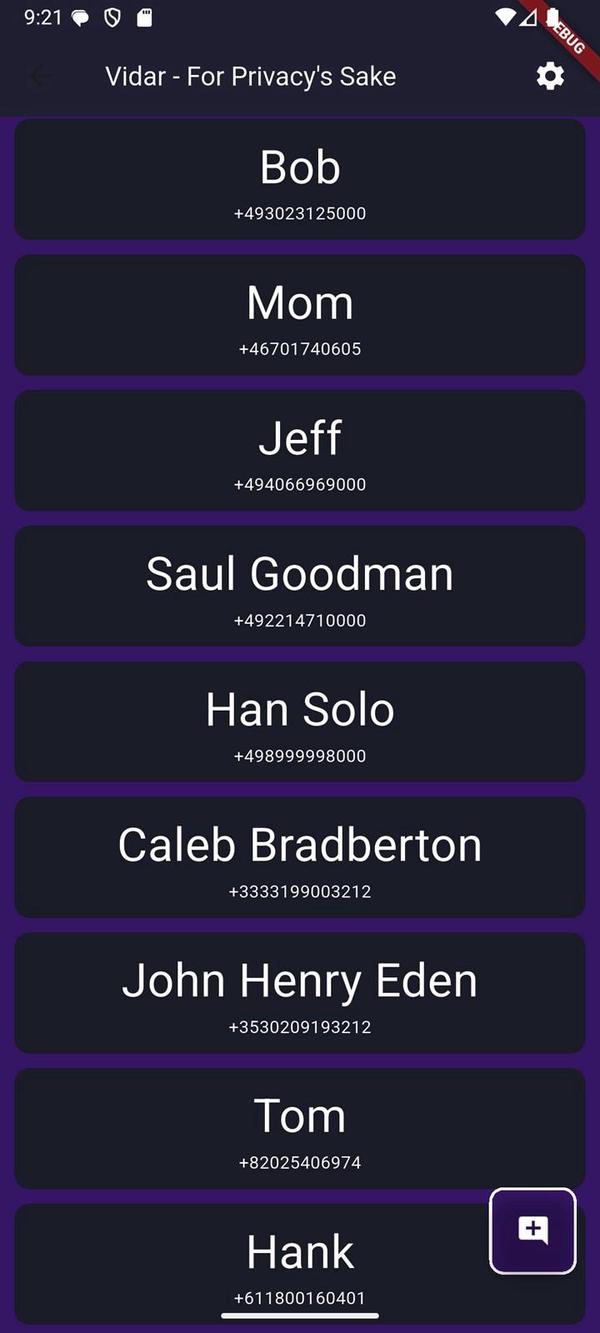Open the conversation with Bob

click(x=300, y=181)
